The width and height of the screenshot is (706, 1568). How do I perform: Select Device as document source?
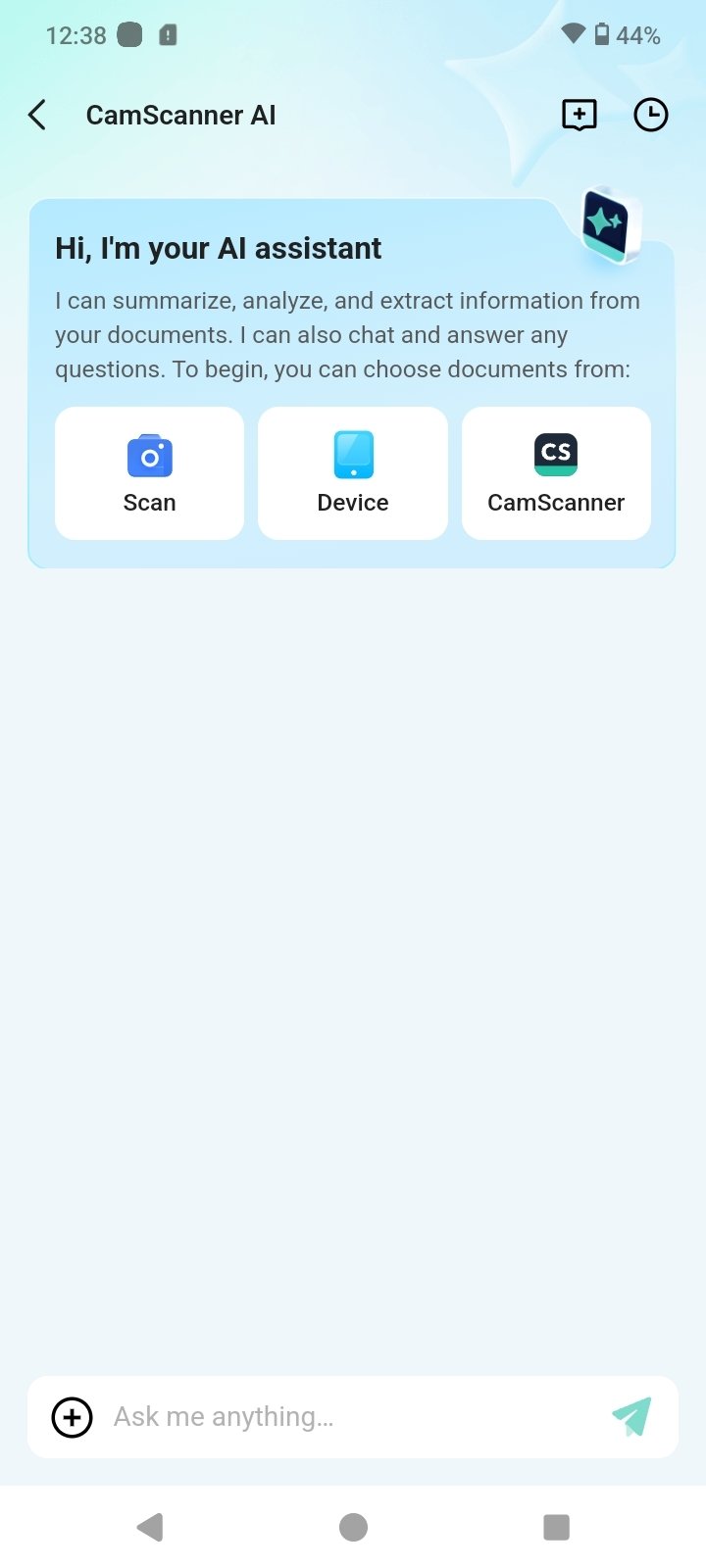coord(353,473)
